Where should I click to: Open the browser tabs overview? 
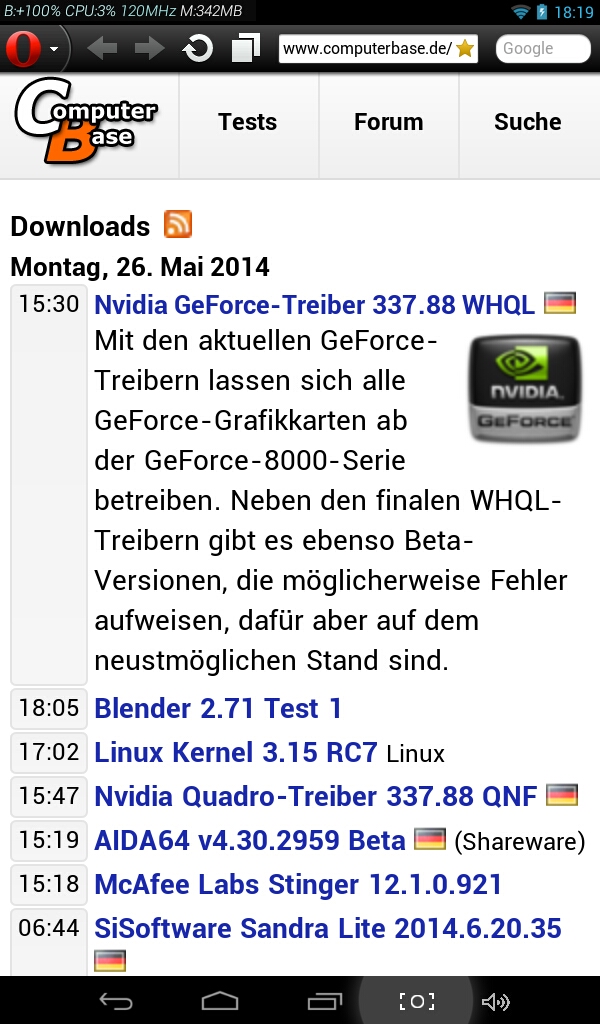(244, 49)
